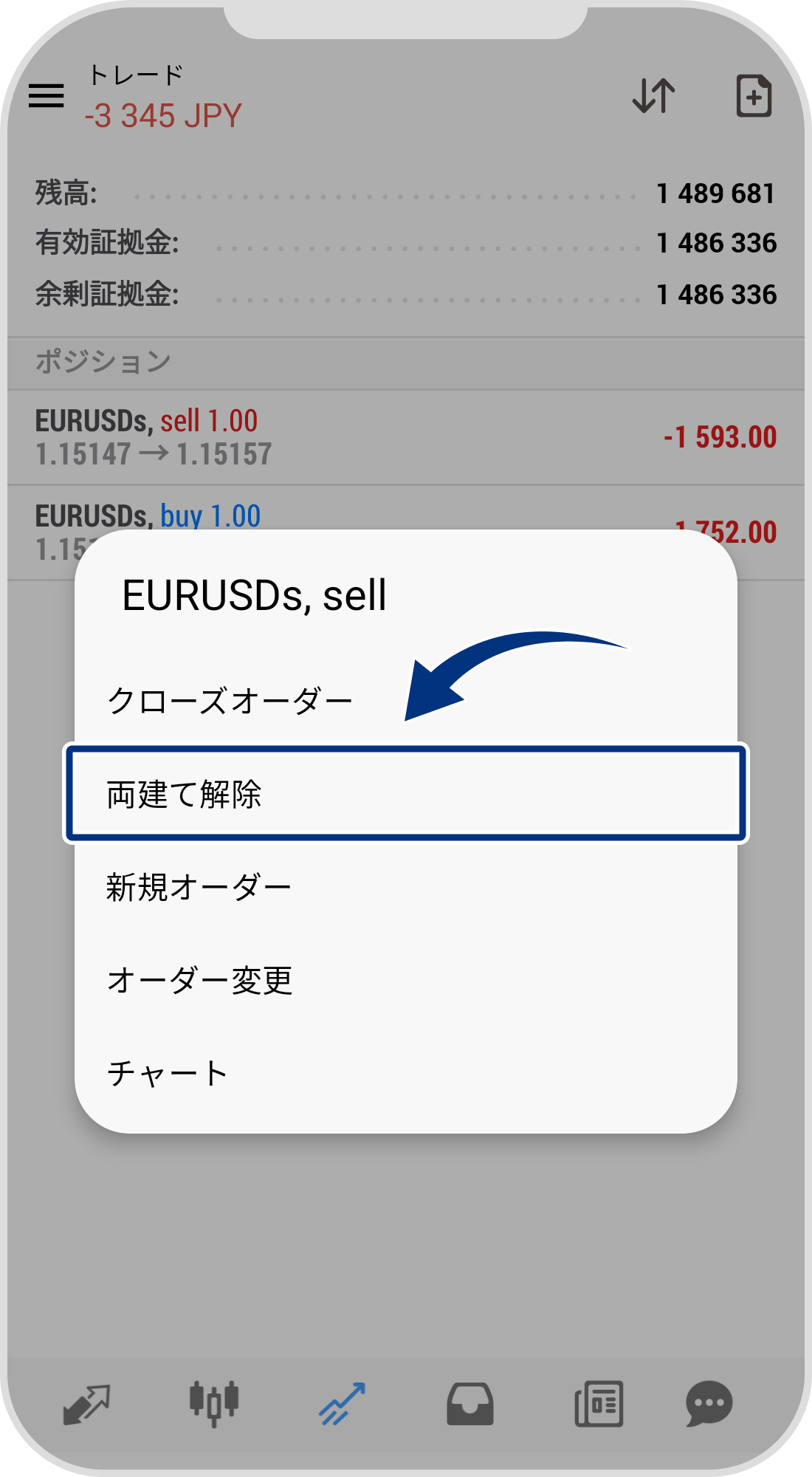Open the EURUSDs sell 1.00 position row

(406, 437)
